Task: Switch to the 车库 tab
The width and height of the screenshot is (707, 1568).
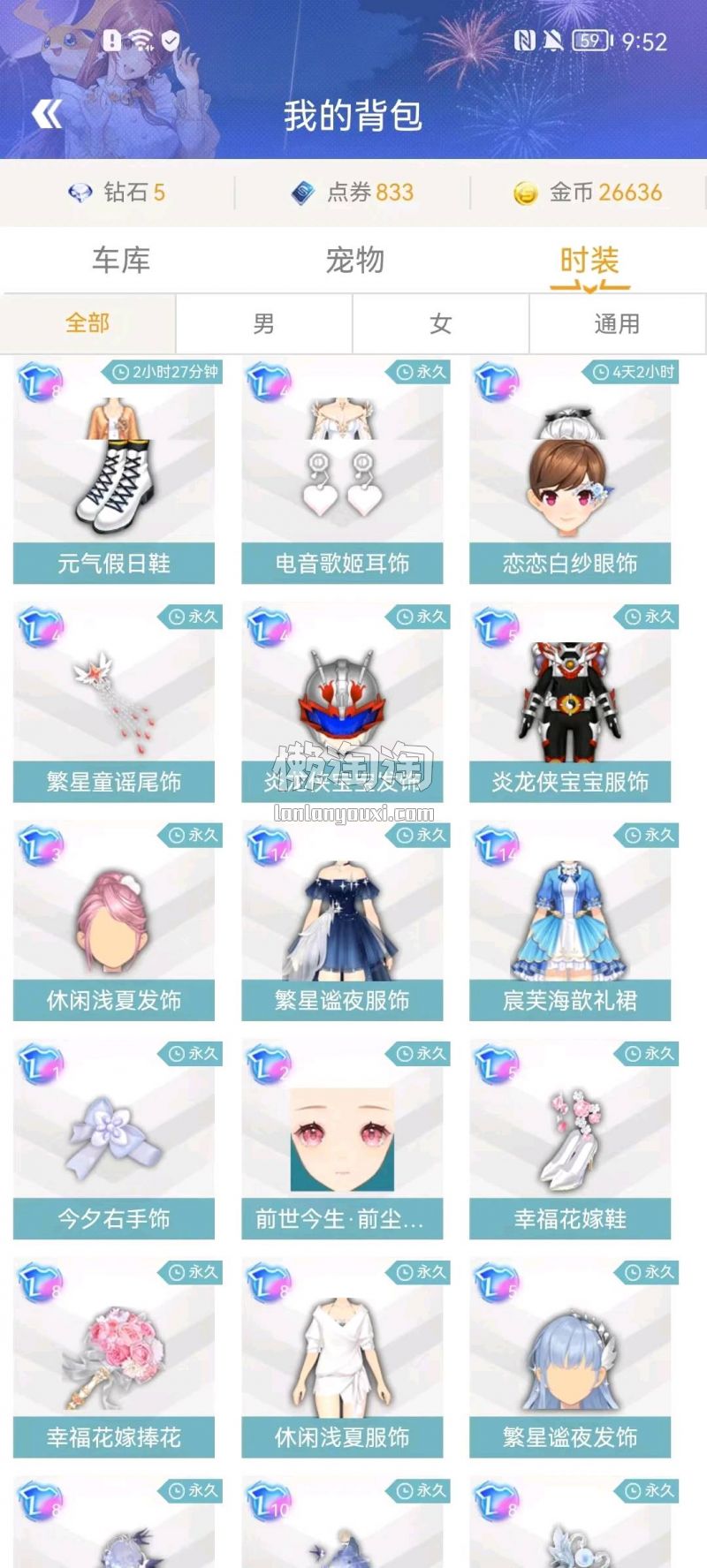Action: click(121, 261)
